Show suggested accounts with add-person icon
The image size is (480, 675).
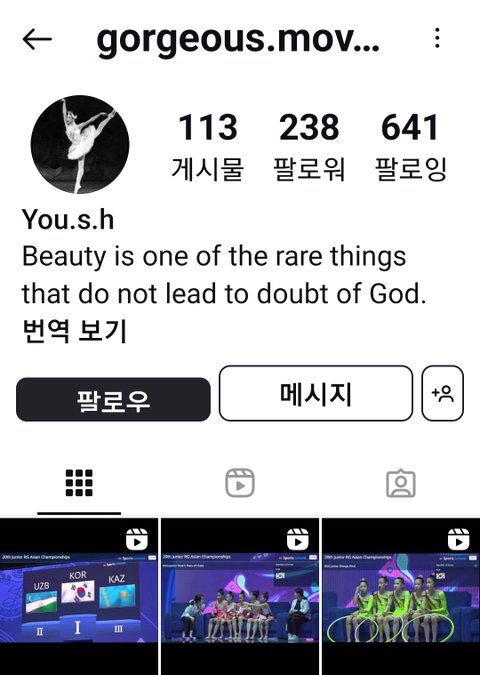[x=443, y=393]
